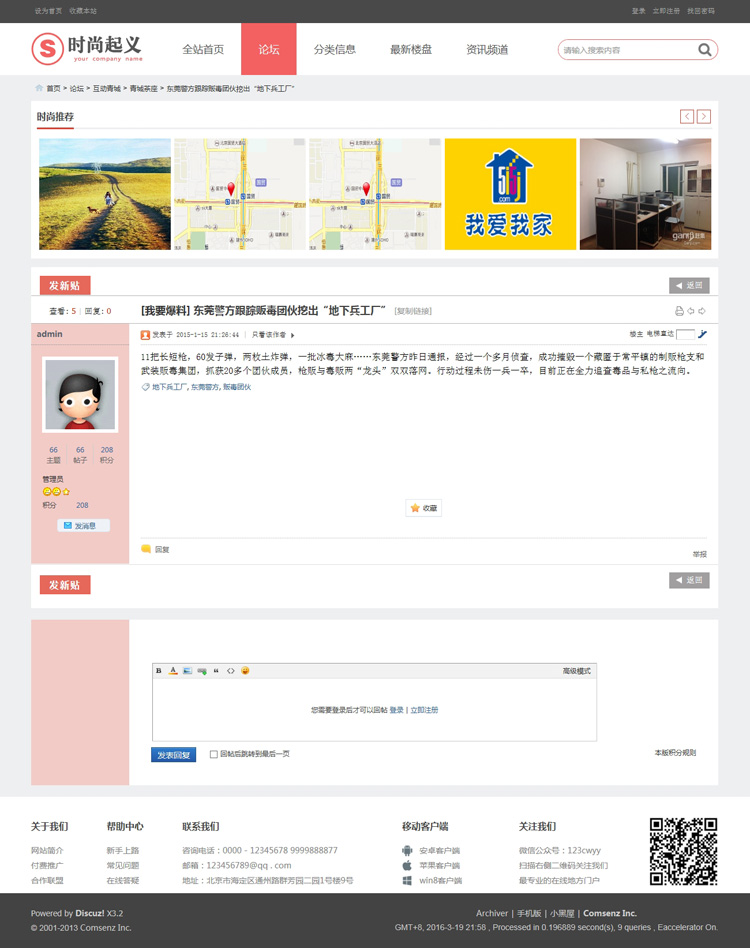Reply to the post via 回复
750x948 pixels.
coord(156,549)
